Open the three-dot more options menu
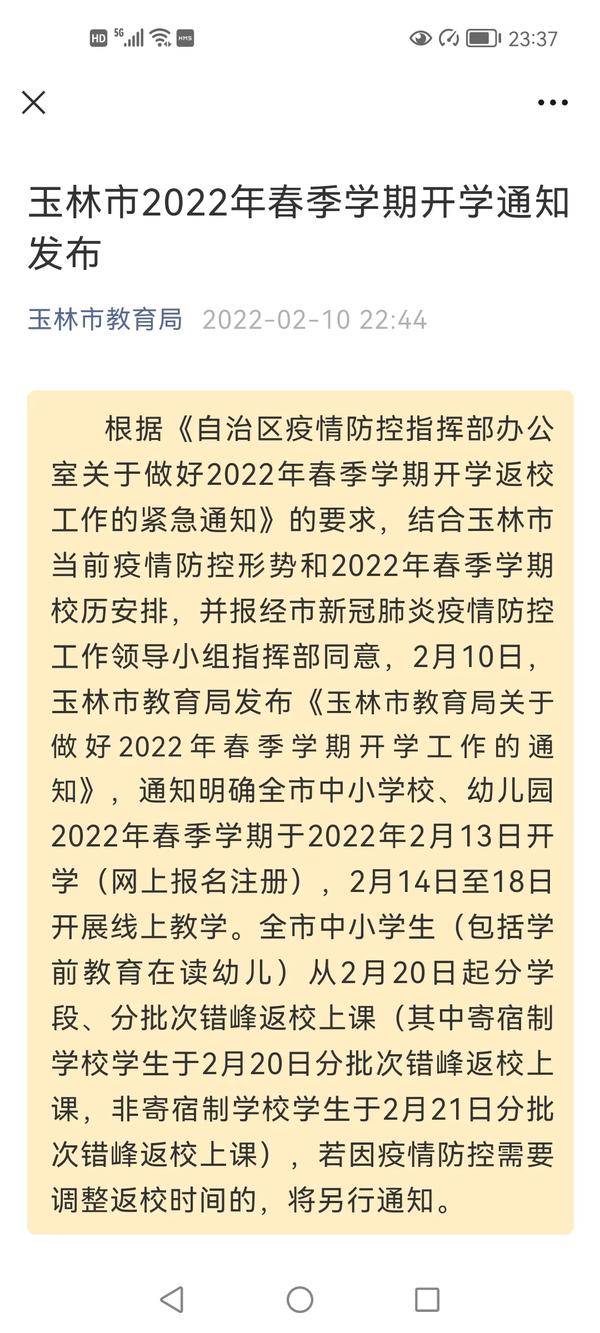Screen dimensions: 600x1333 point(553,102)
